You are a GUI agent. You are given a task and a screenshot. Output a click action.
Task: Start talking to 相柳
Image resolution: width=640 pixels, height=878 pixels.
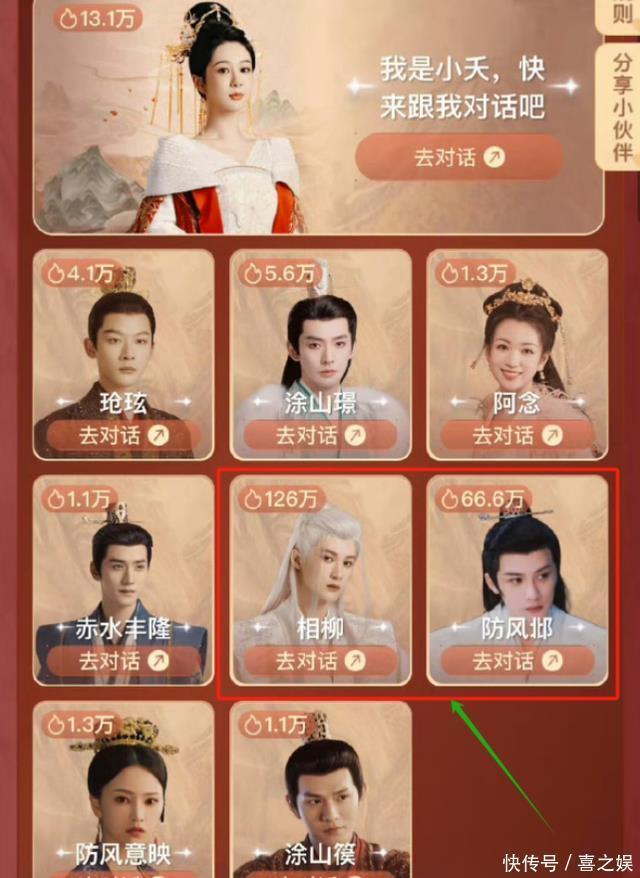coord(321,661)
